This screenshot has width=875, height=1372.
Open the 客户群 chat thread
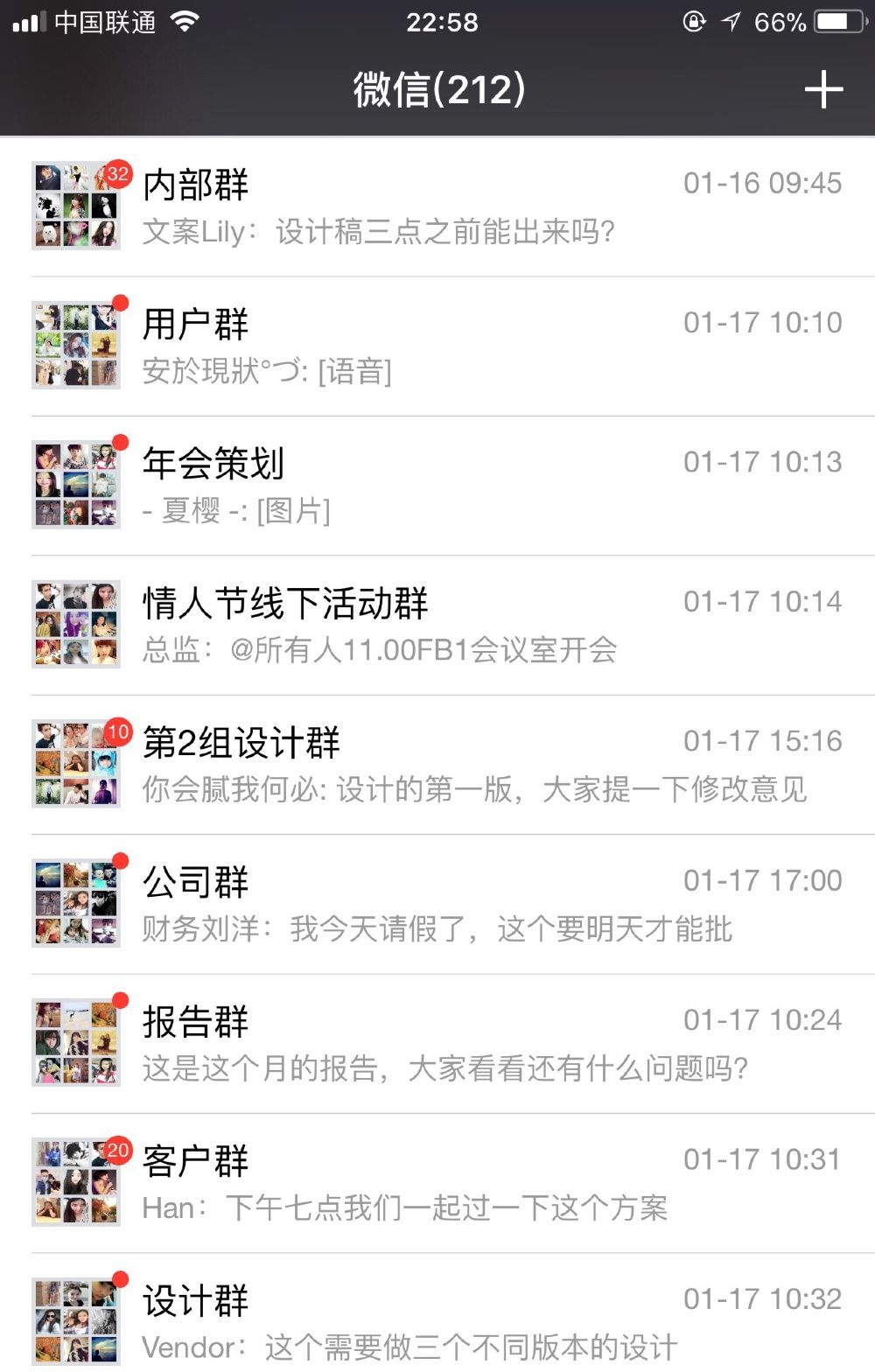click(x=437, y=1183)
